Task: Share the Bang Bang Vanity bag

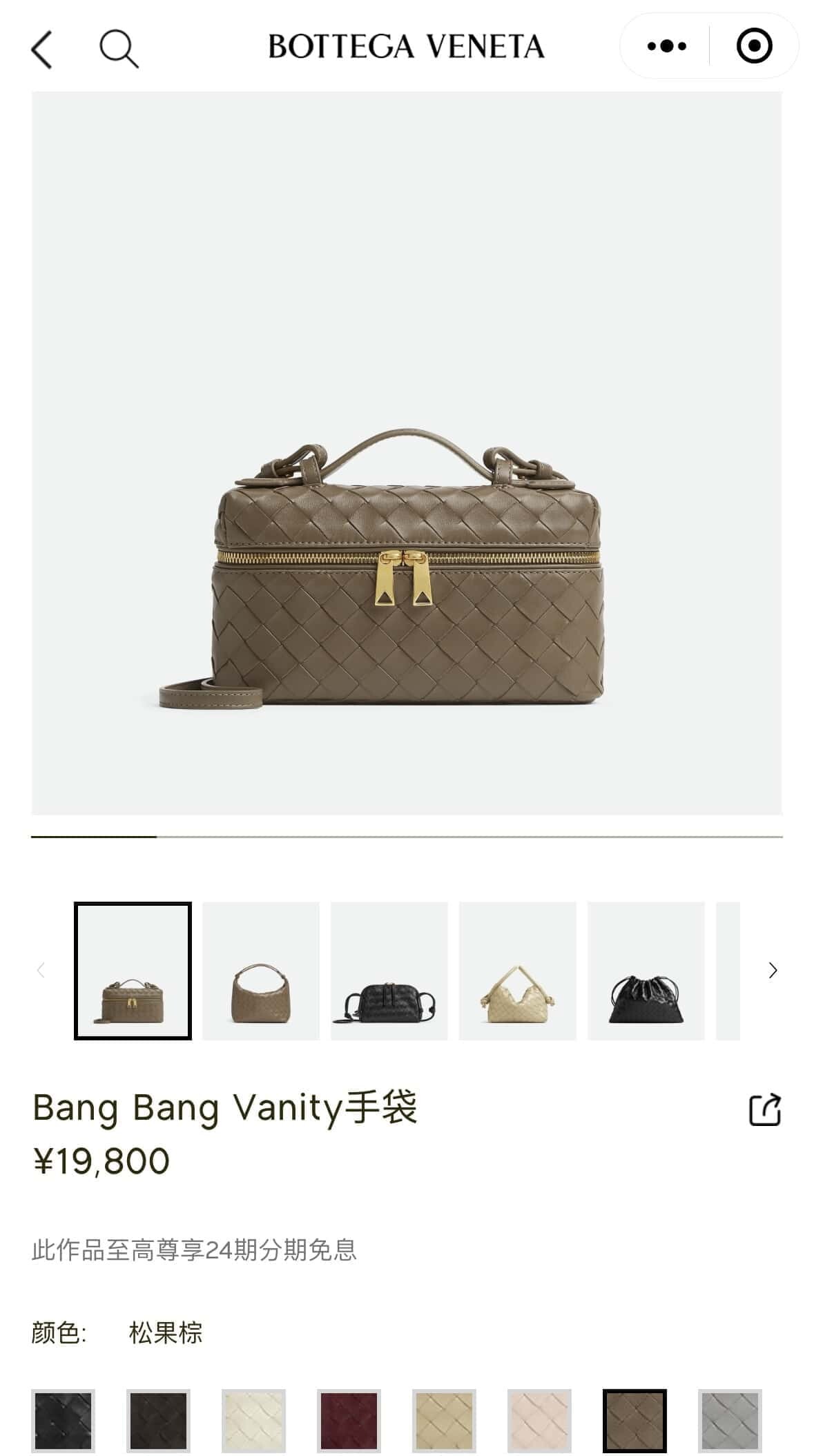Action: point(765,1109)
